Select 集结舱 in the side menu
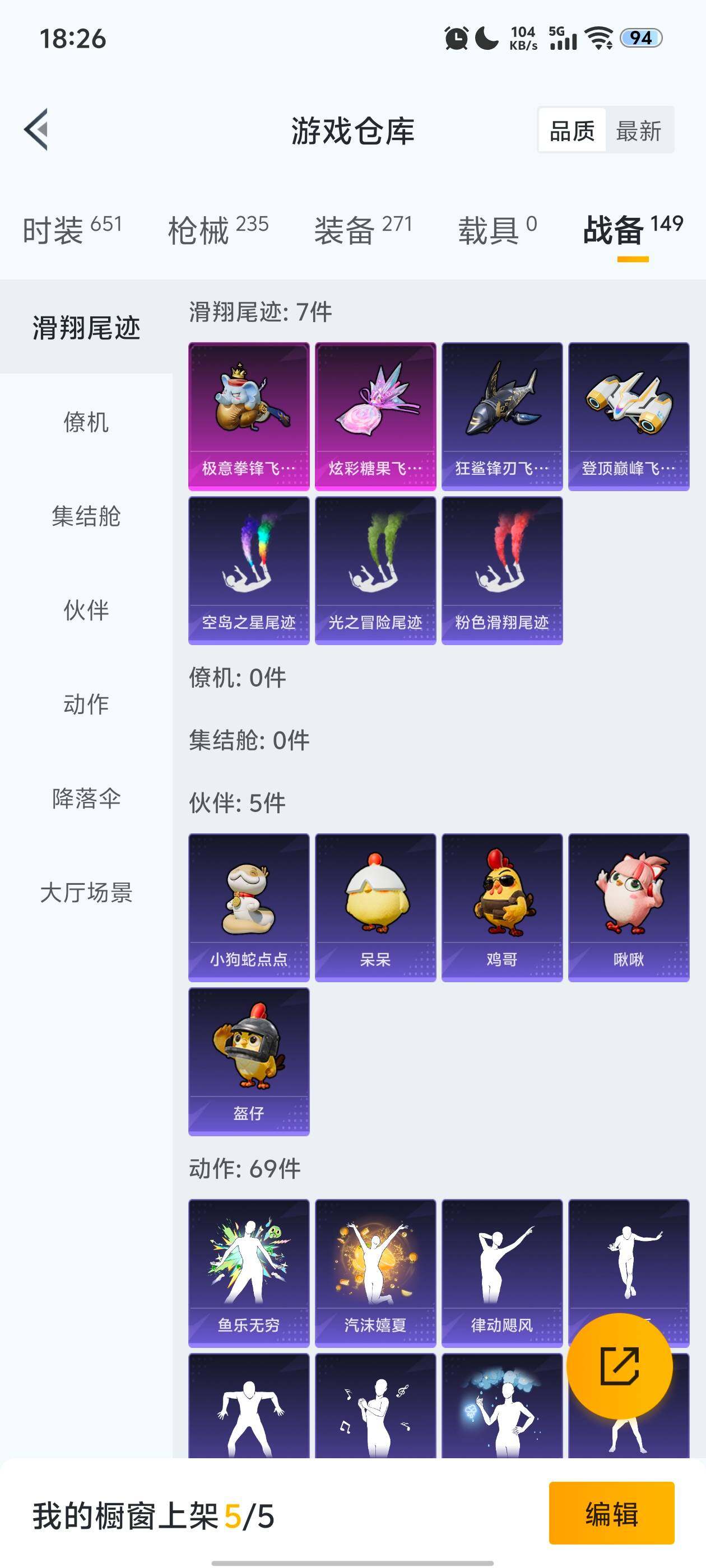The height and width of the screenshot is (1568, 706). click(x=86, y=516)
